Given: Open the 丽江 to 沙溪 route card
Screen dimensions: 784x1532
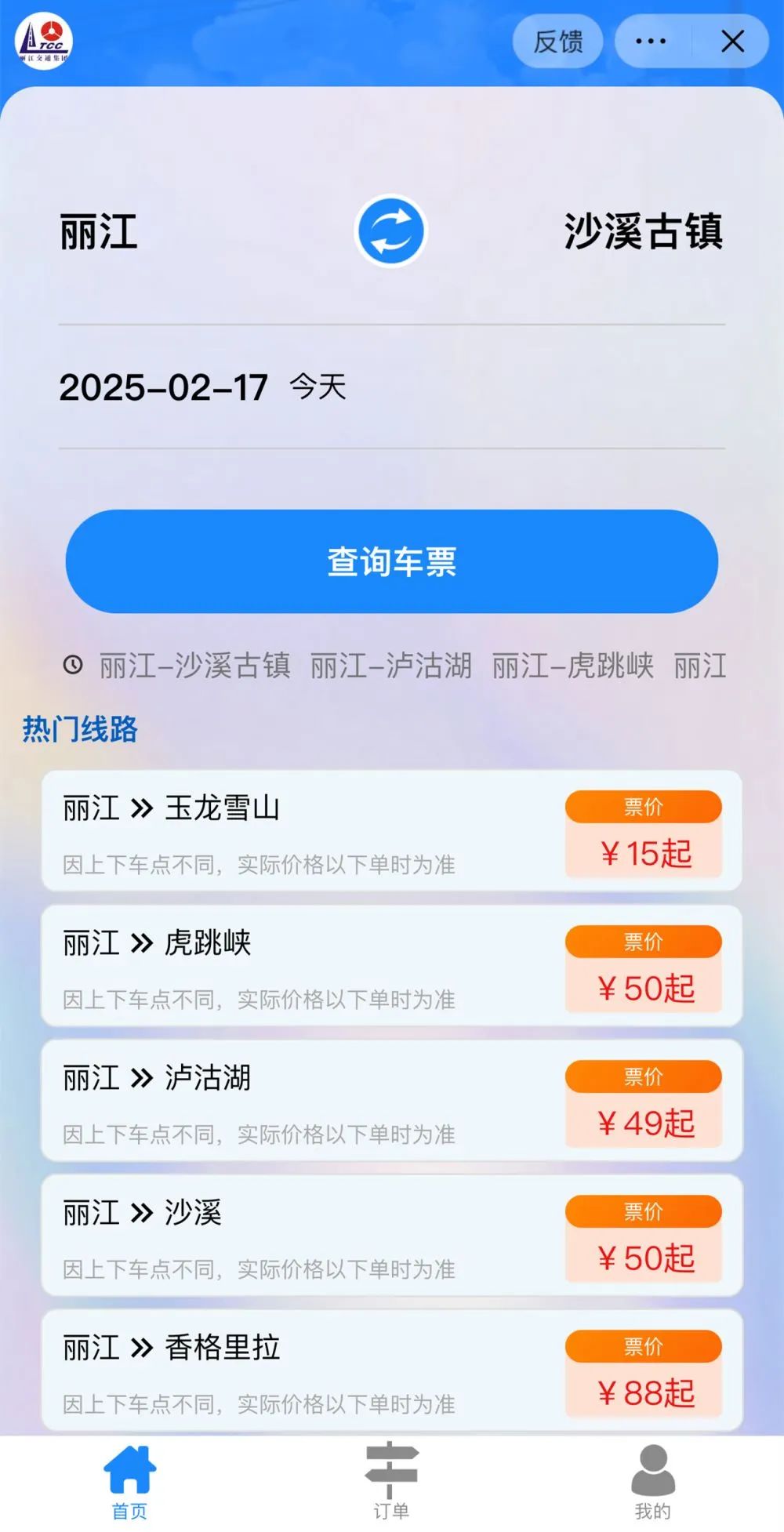Looking at the screenshot, I should 314,1236.
